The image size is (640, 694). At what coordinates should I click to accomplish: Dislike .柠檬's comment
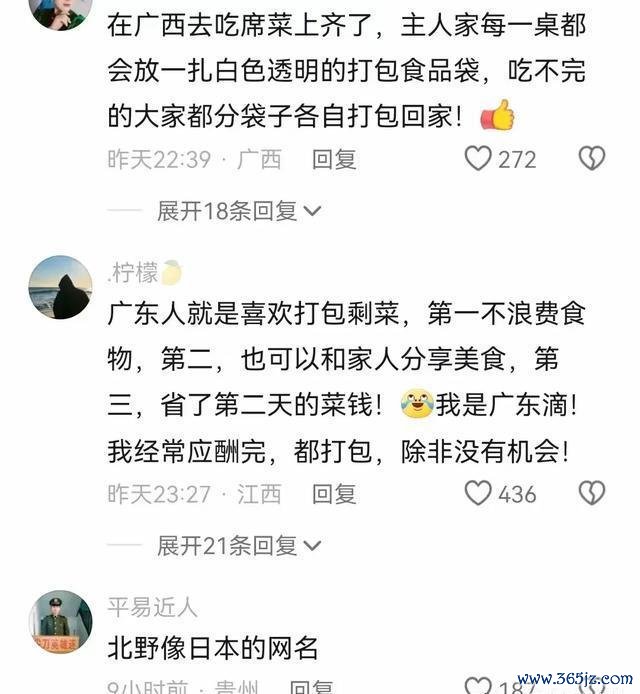(592, 493)
